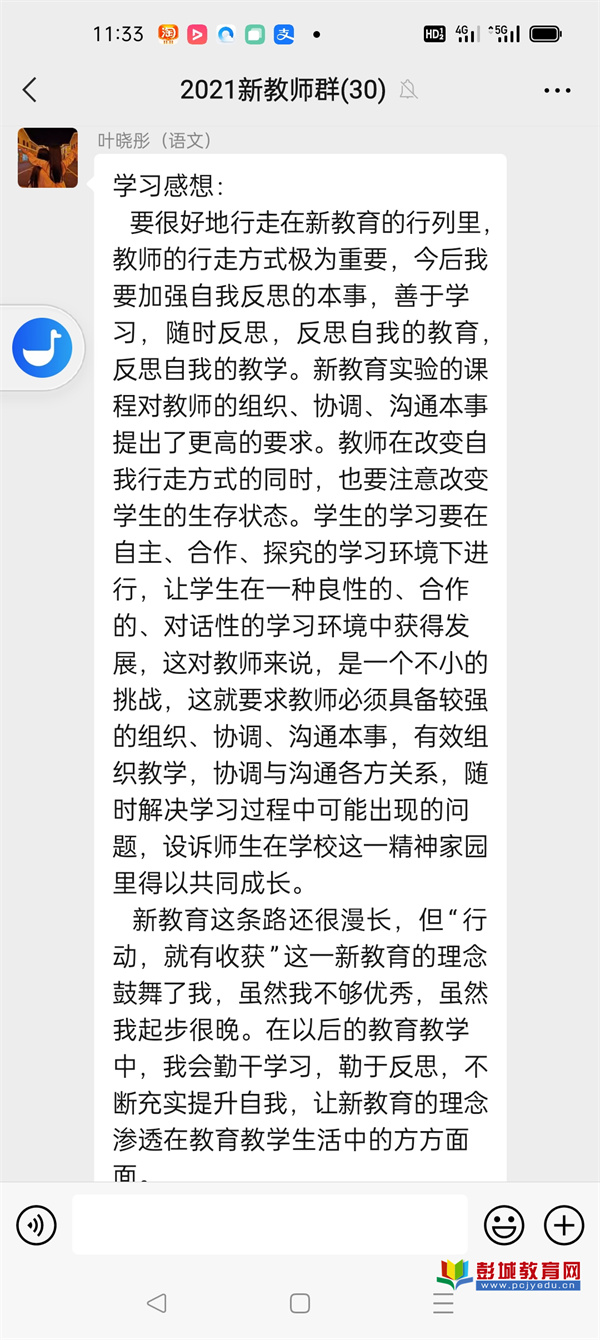Open 叶晓彤's profile avatar
Image resolution: width=600 pixels, height=1340 pixels.
(48, 158)
